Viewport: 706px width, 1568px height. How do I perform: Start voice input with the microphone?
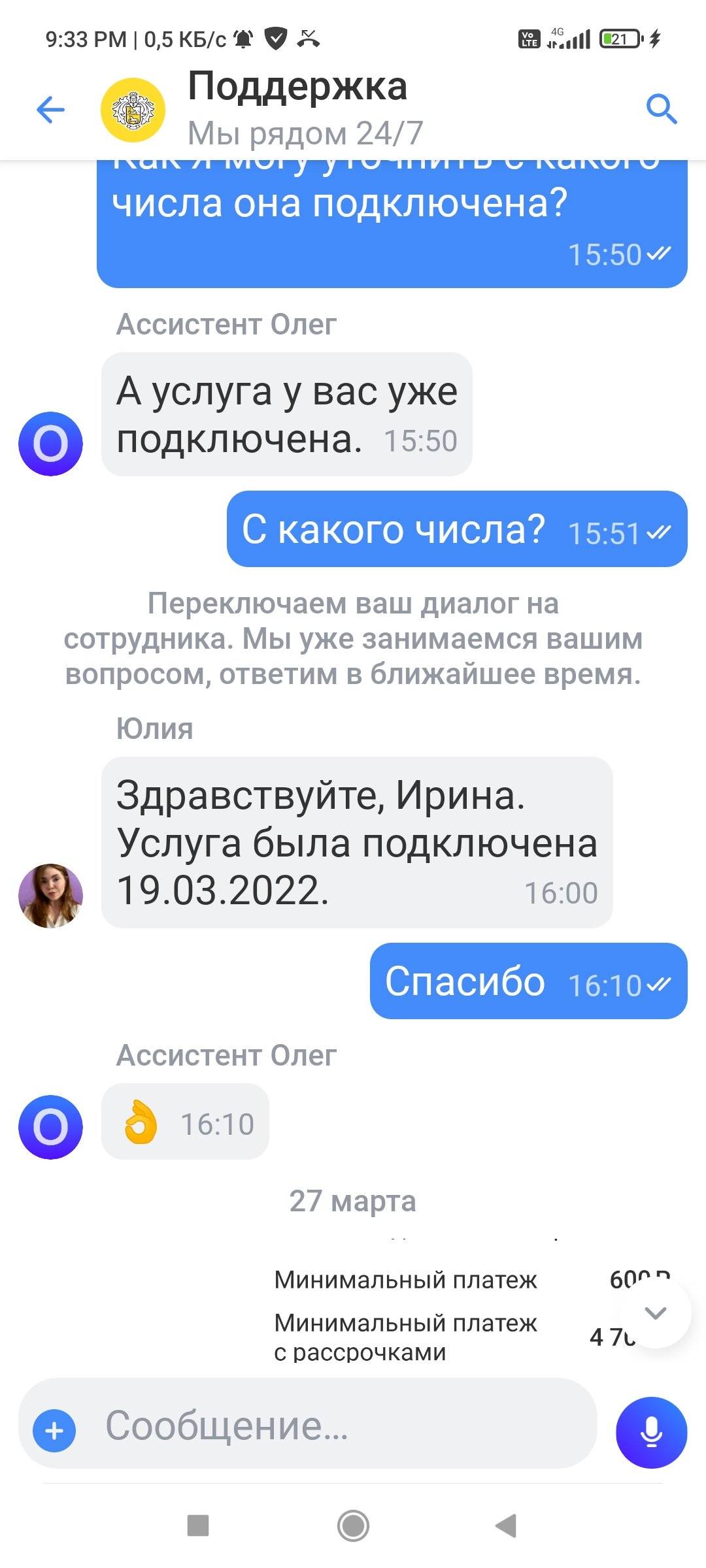coord(651,1433)
